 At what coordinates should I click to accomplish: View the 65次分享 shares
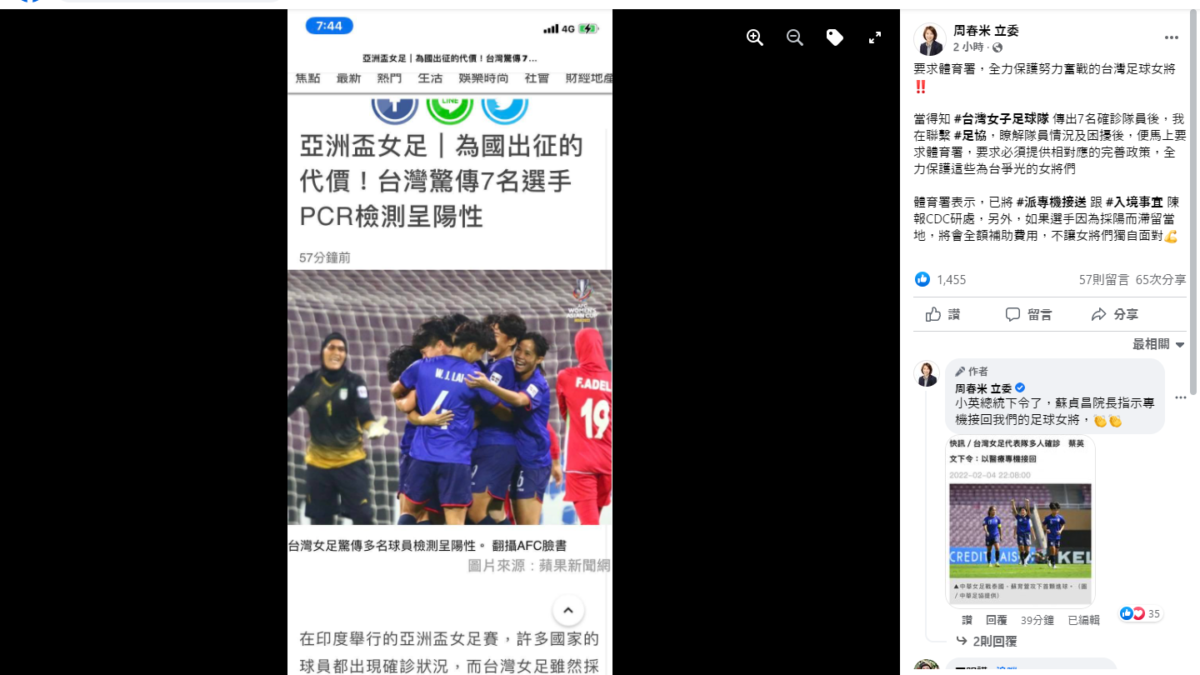[1161, 280]
